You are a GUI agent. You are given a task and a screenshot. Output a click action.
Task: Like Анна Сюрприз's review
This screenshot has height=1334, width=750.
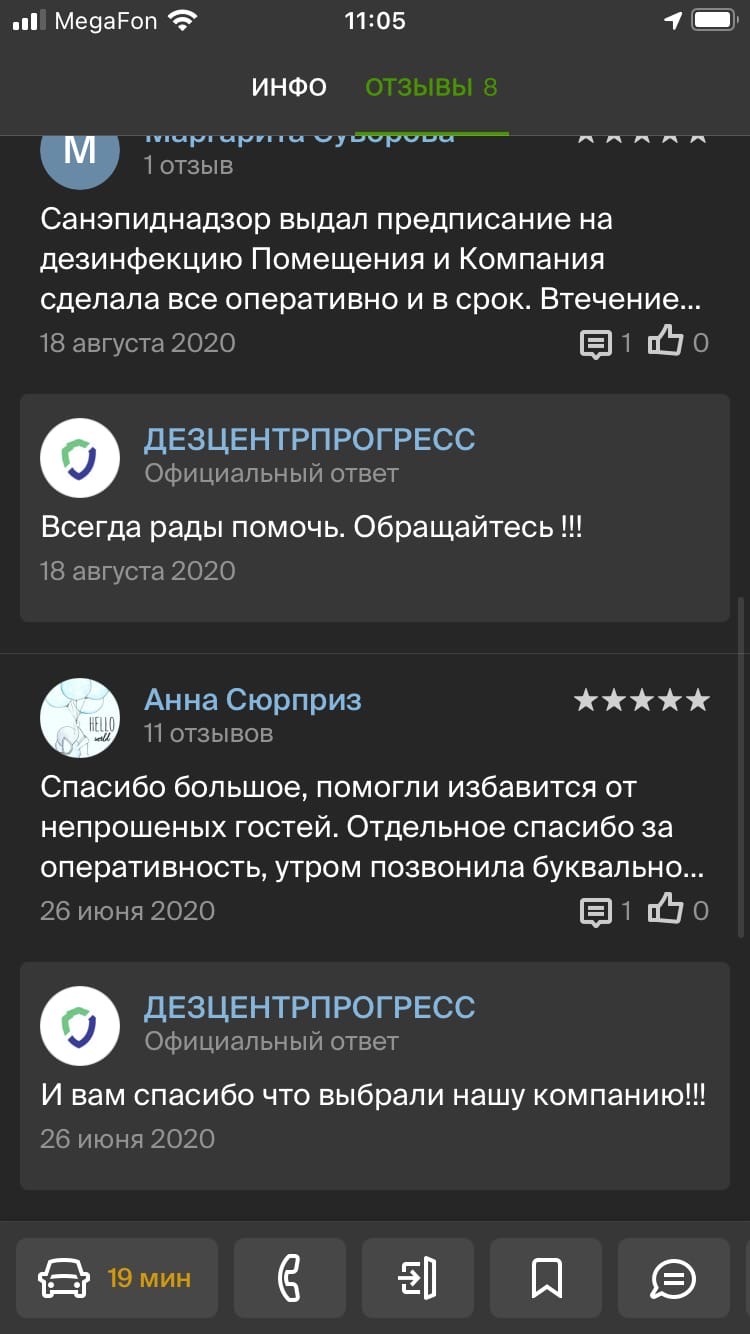pos(666,910)
